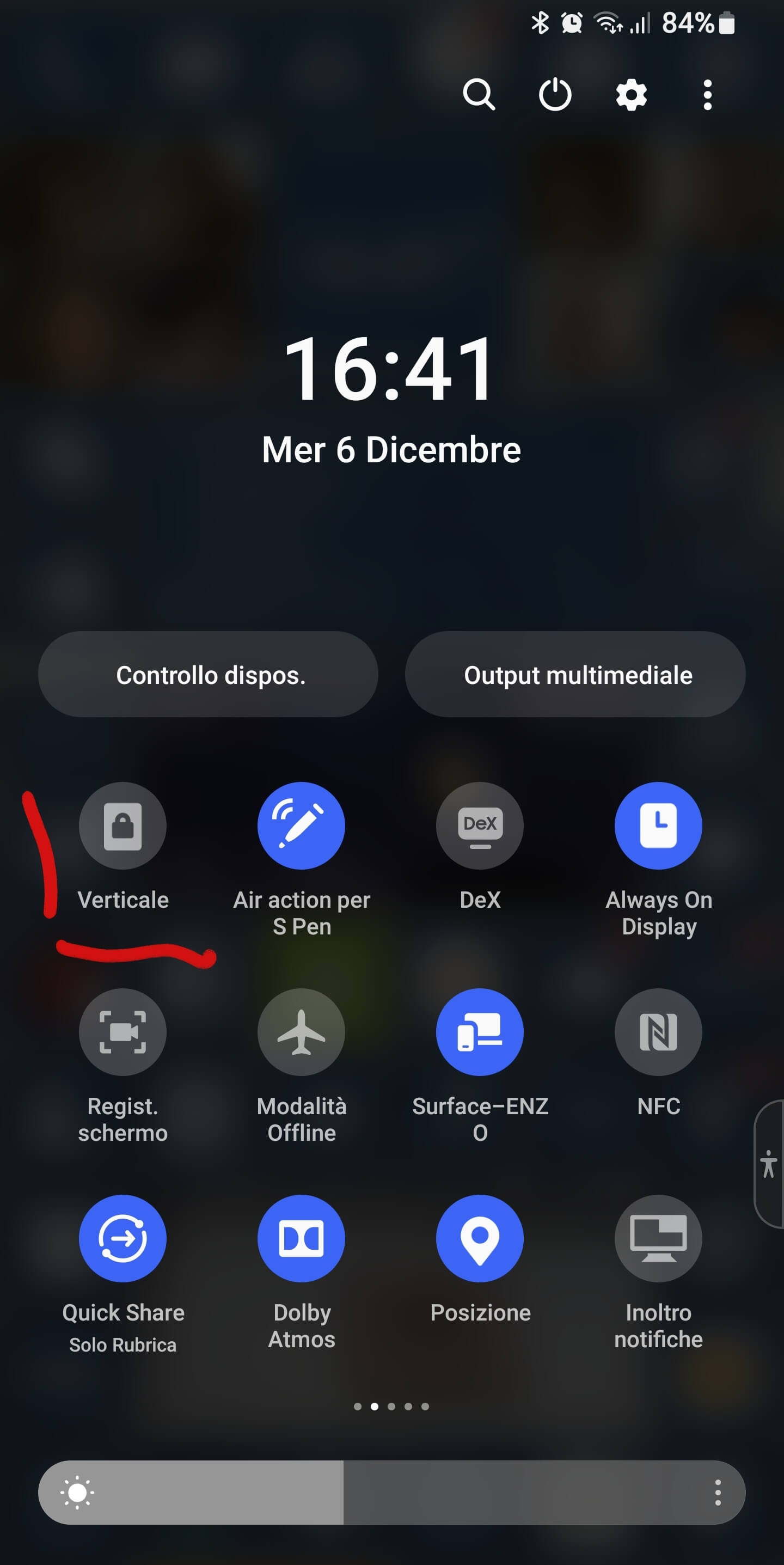This screenshot has height=1565, width=784.
Task: Toggle the Verticale rotation lock
Action: tap(122, 826)
